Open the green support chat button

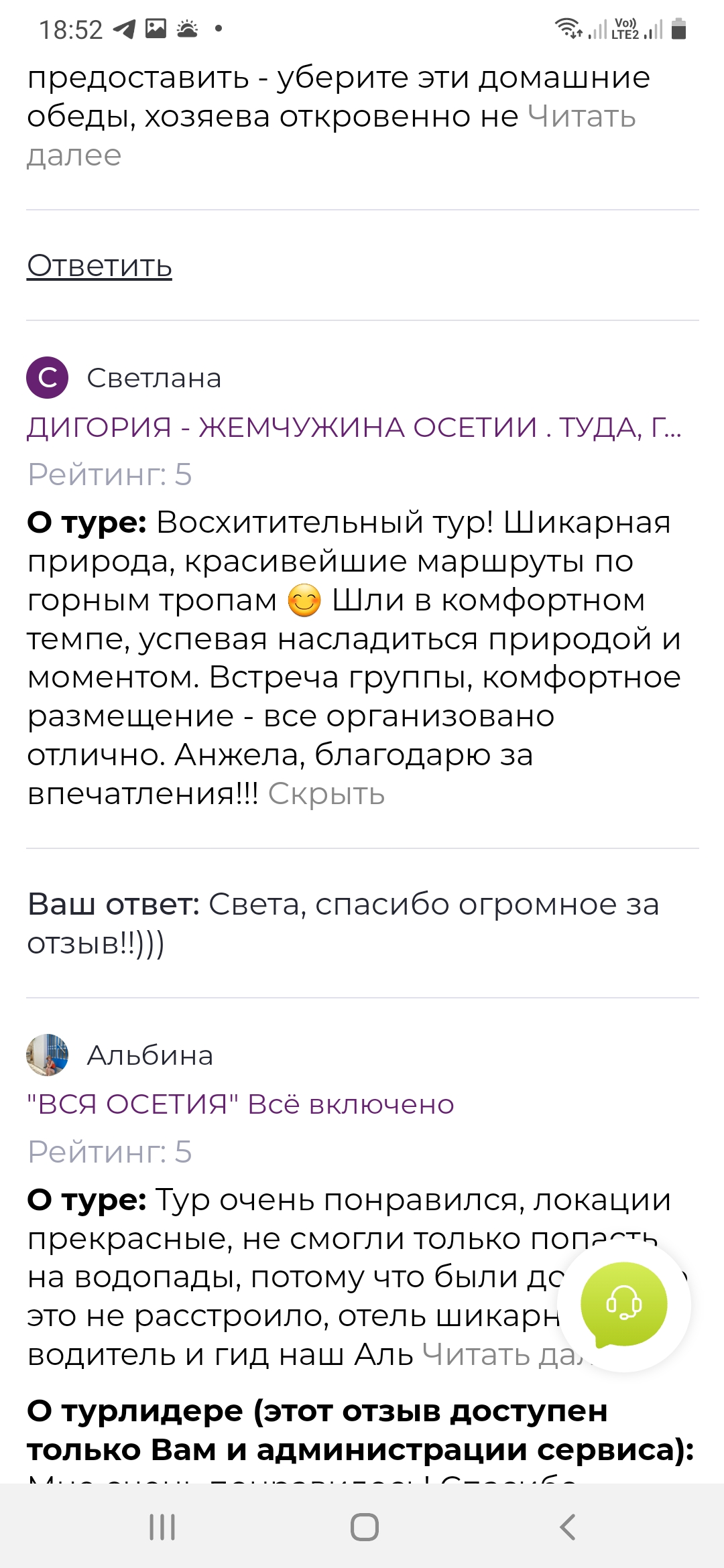623,1304
